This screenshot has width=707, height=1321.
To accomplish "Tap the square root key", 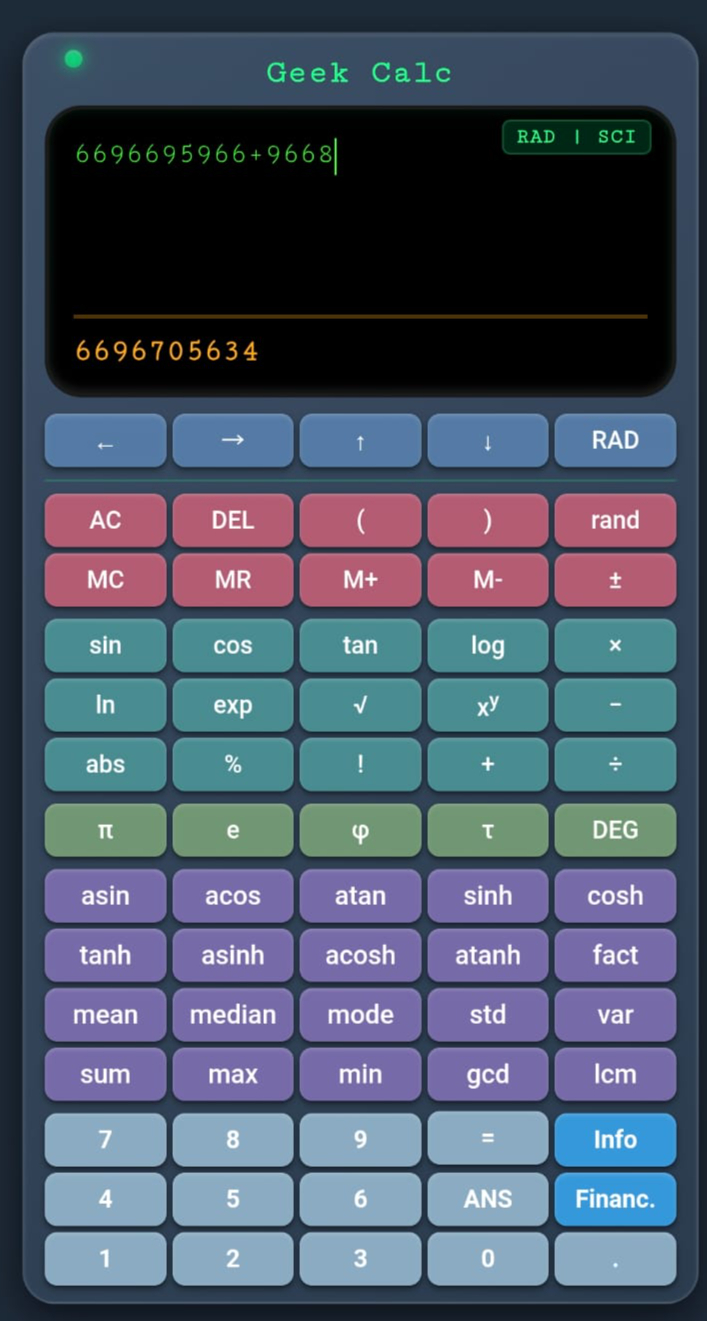I will point(360,705).
